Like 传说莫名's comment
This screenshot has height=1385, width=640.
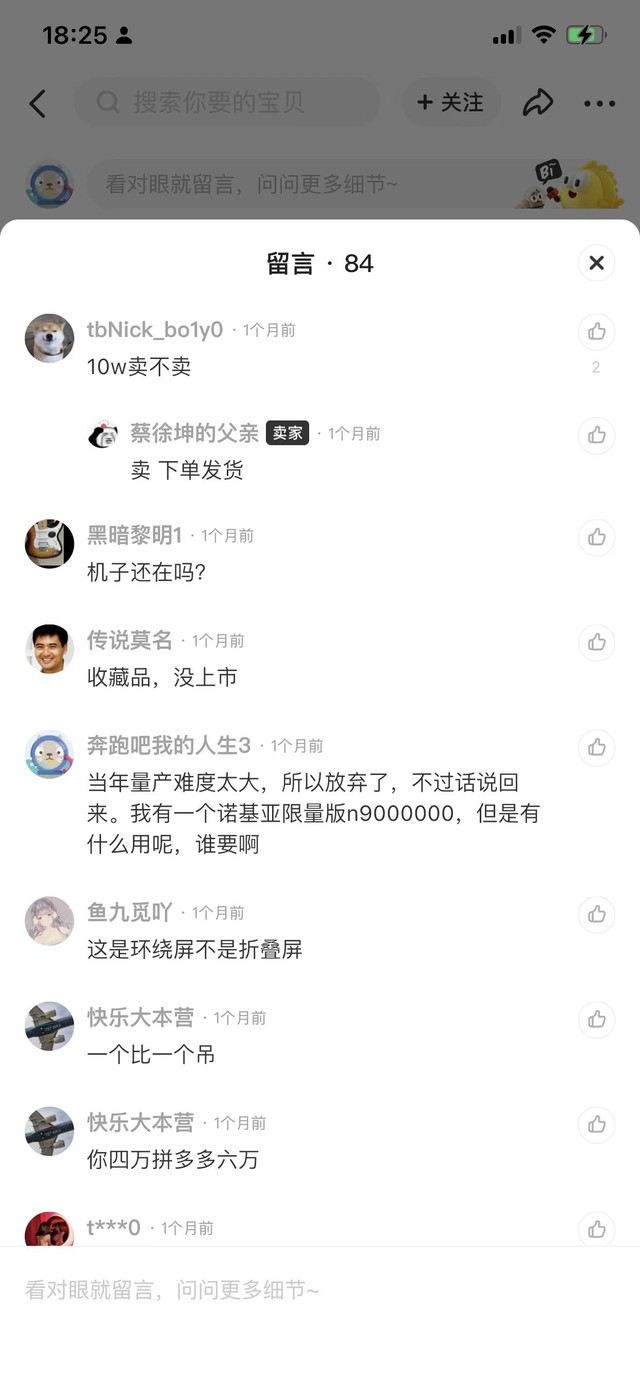coord(596,642)
